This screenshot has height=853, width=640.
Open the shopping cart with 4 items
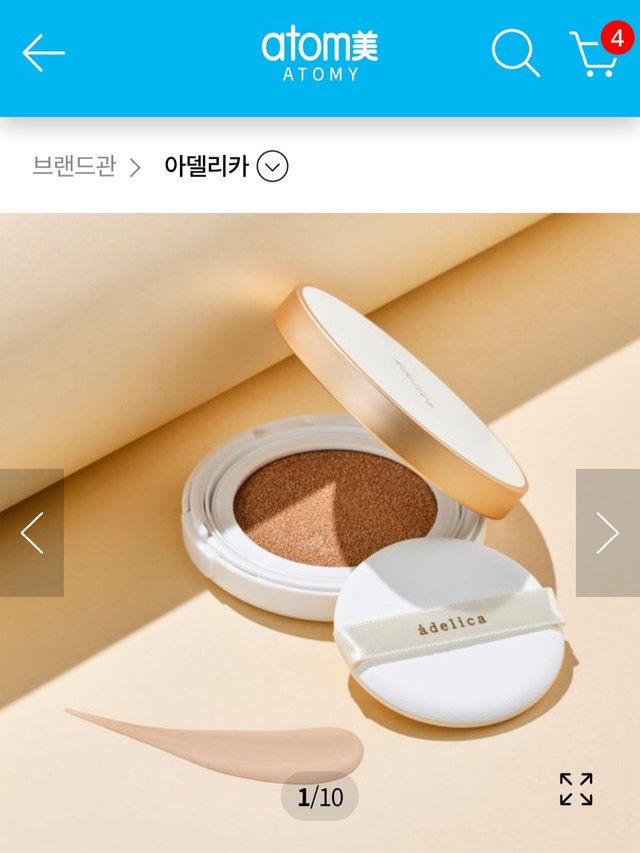click(x=596, y=53)
